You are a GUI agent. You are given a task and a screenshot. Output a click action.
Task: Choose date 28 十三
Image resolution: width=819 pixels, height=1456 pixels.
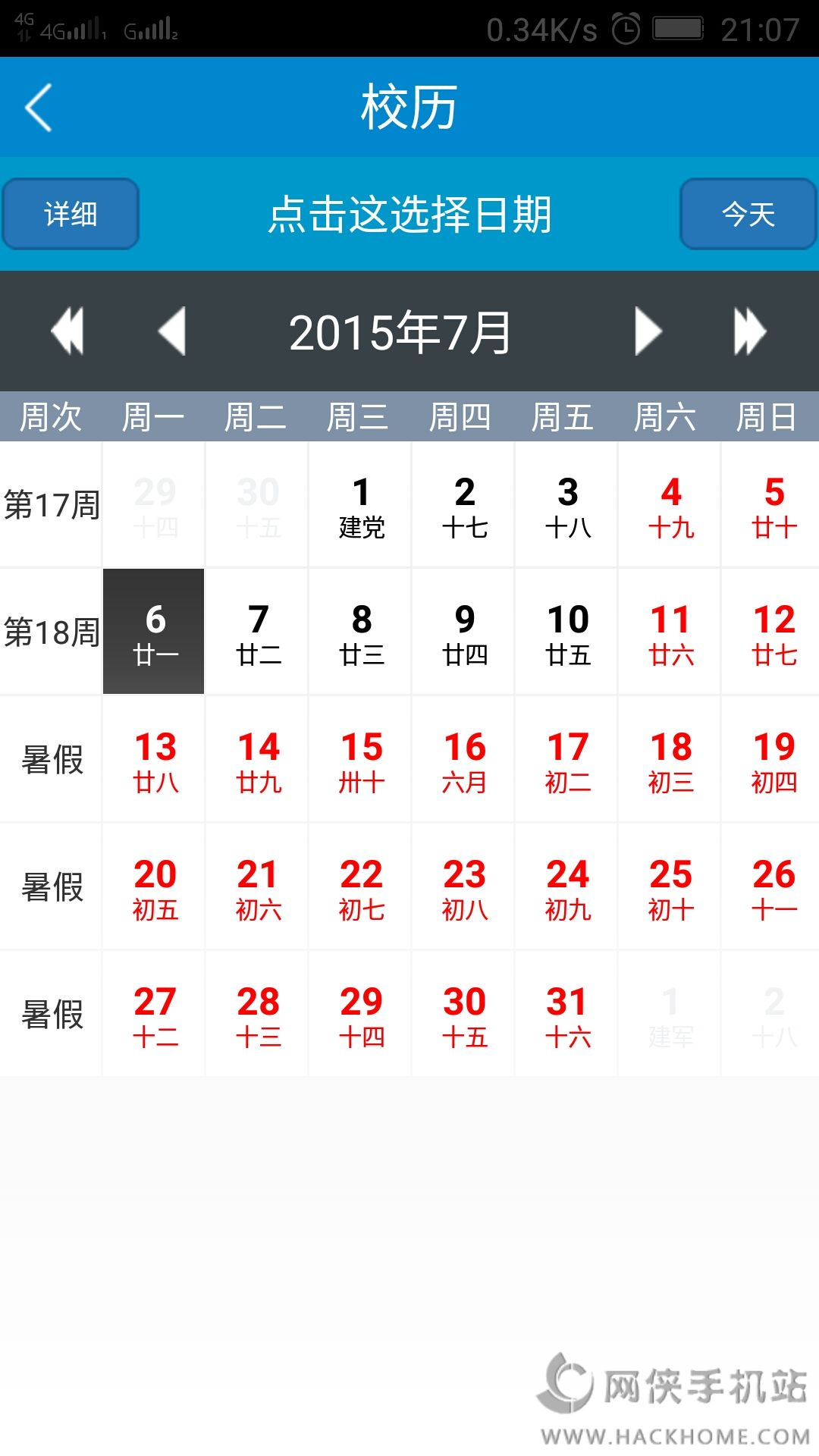click(258, 1015)
